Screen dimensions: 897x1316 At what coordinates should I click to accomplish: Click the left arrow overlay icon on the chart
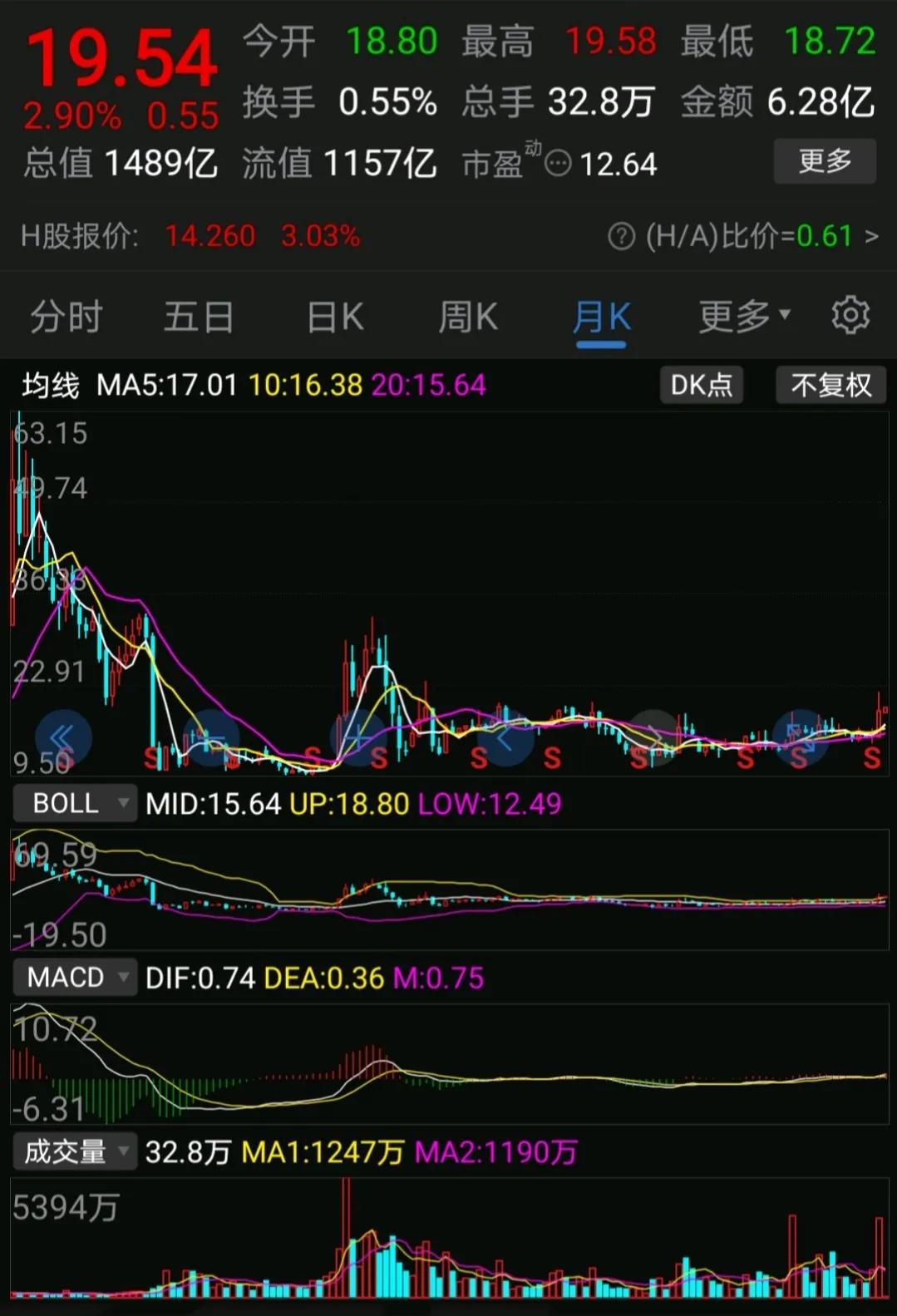click(505, 738)
